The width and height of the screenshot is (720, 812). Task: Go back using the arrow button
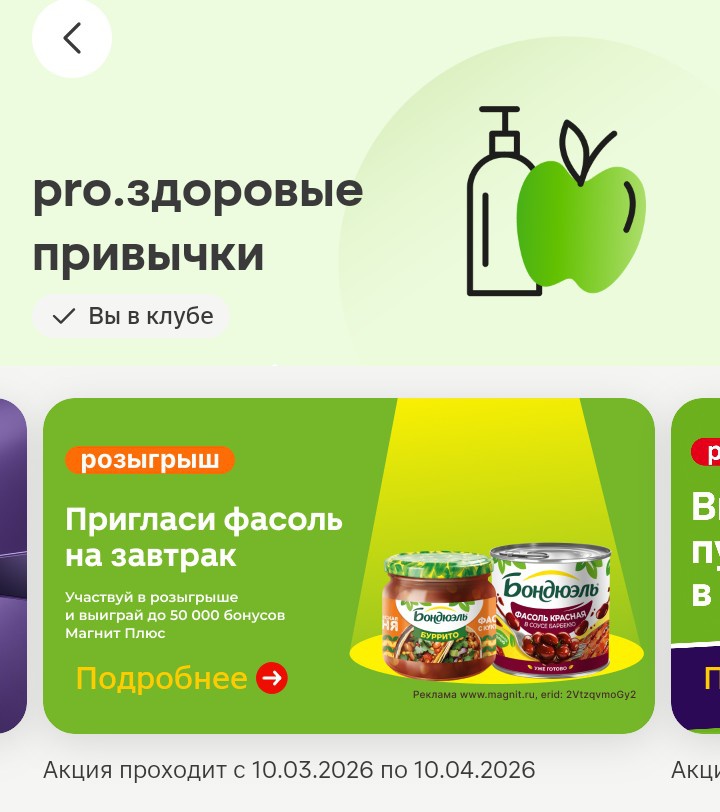pos(71,38)
